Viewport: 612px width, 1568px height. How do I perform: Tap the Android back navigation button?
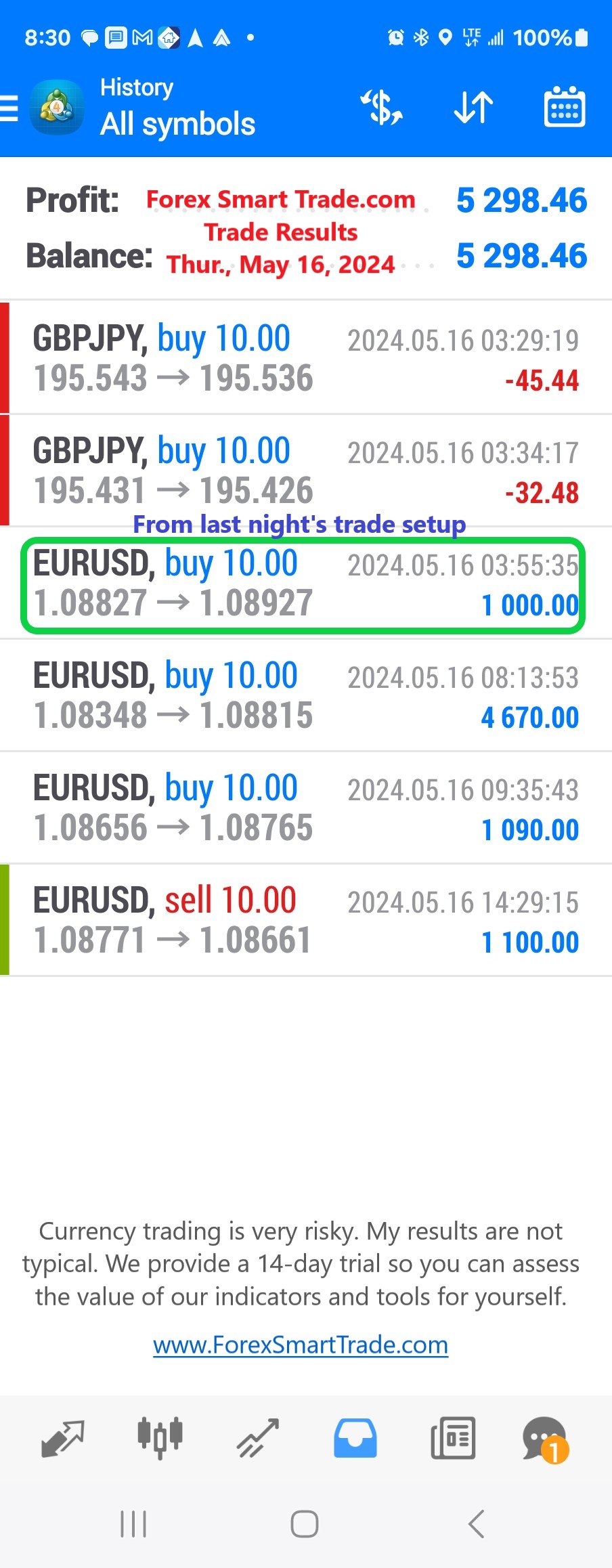[475, 1525]
